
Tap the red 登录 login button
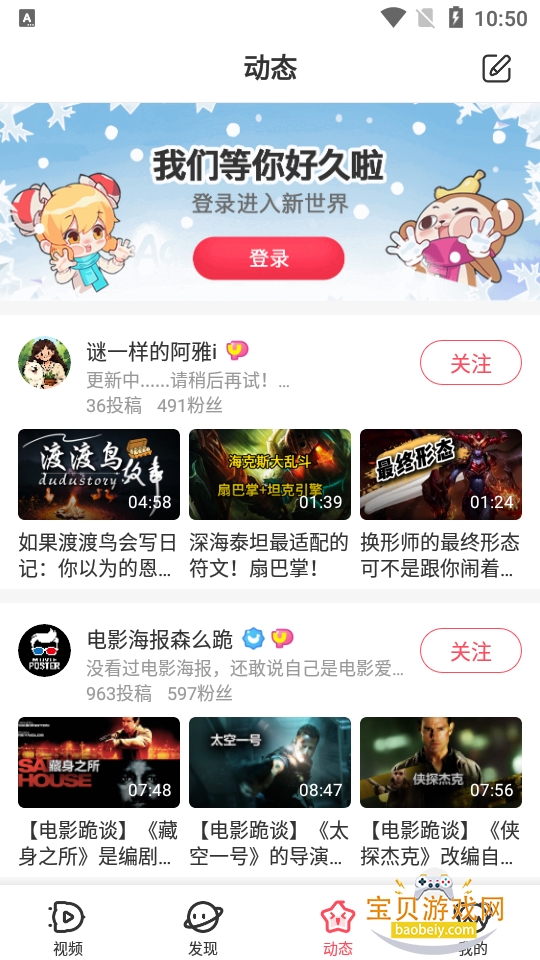(269, 258)
